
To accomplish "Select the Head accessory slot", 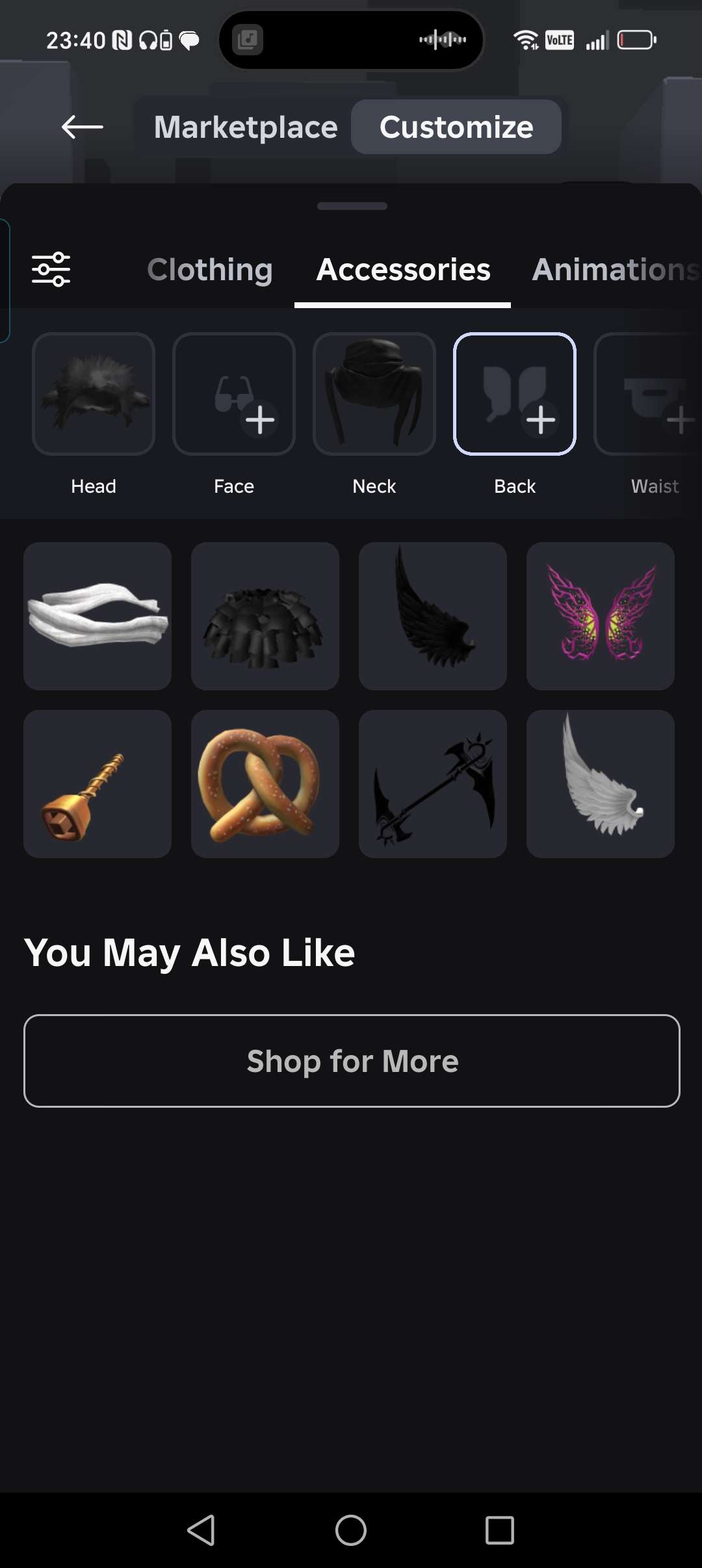I will (x=94, y=394).
